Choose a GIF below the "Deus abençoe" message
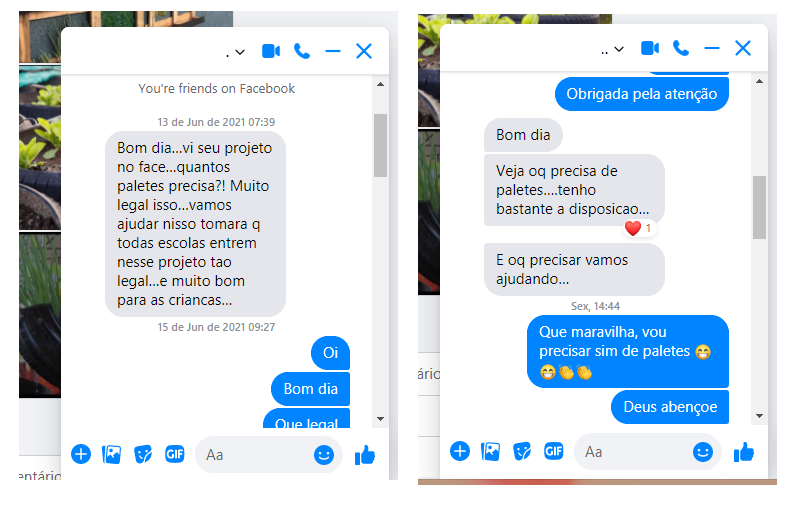The width and height of the screenshot is (786, 506). [554, 451]
